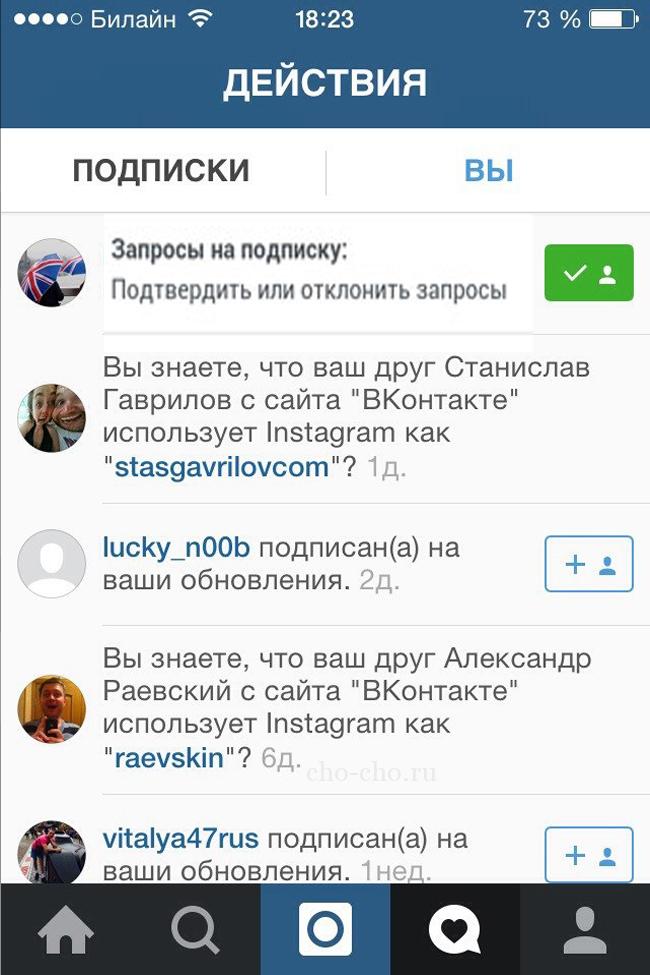Viewport: 650px width, 975px height.
Task: Tap Станислав Гаврилов's avatar photo
Action: pyautogui.click(x=52, y=418)
